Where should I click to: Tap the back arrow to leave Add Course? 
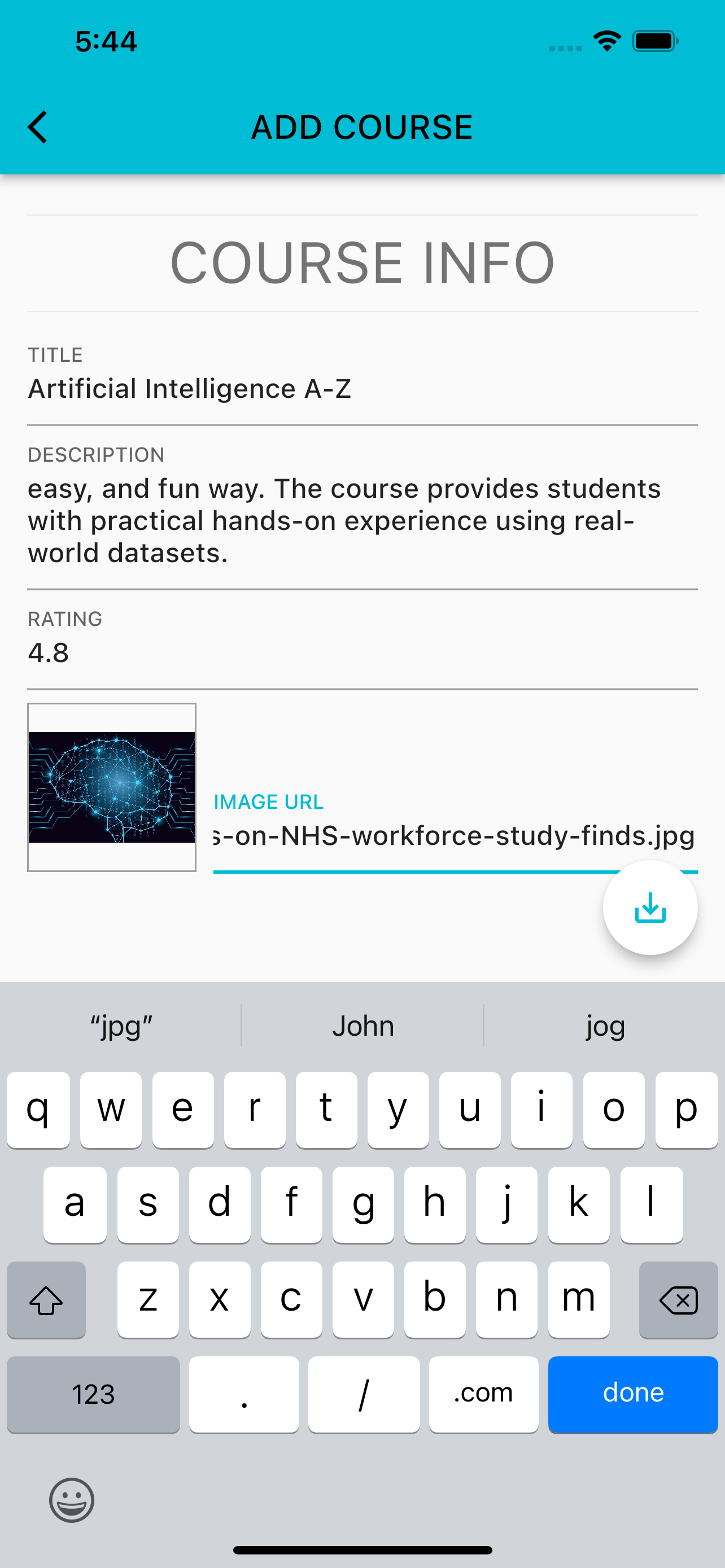[x=37, y=126]
